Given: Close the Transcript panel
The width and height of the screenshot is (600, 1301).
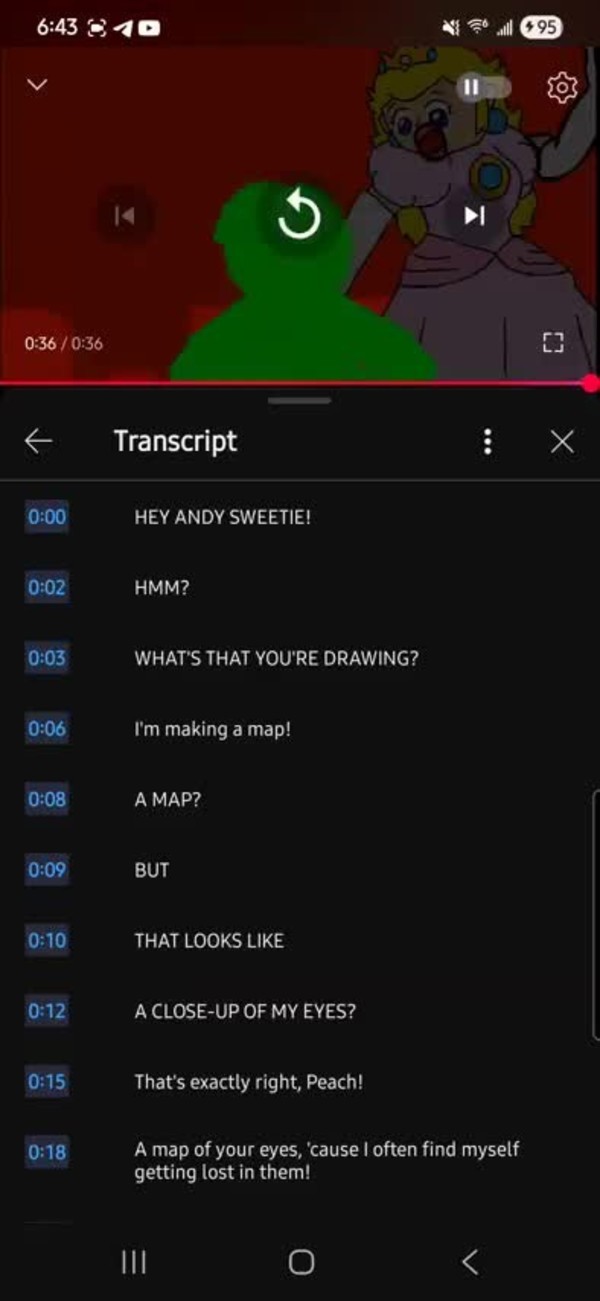Looking at the screenshot, I should (x=562, y=441).
